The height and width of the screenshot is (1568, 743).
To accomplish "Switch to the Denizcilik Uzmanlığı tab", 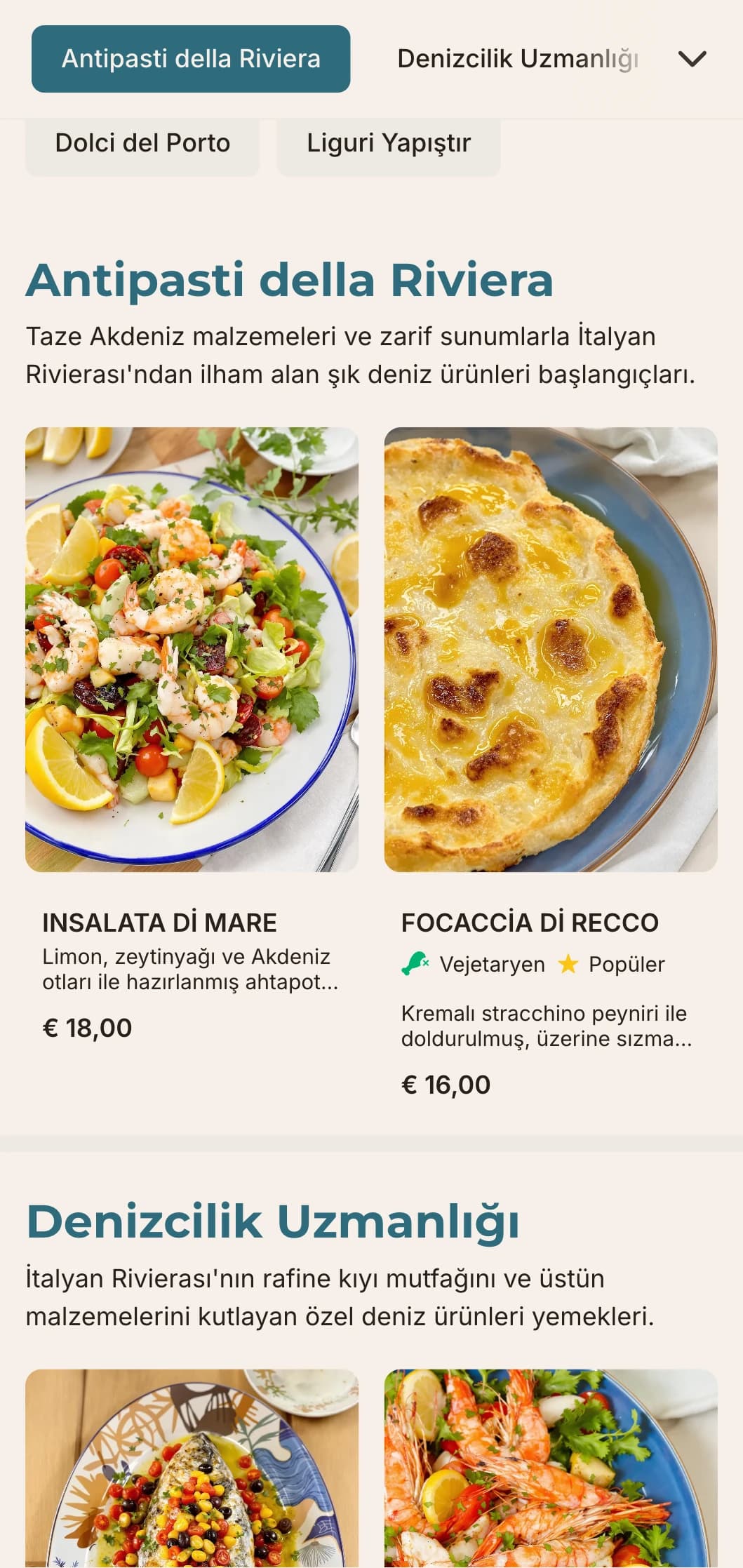I will (518, 59).
